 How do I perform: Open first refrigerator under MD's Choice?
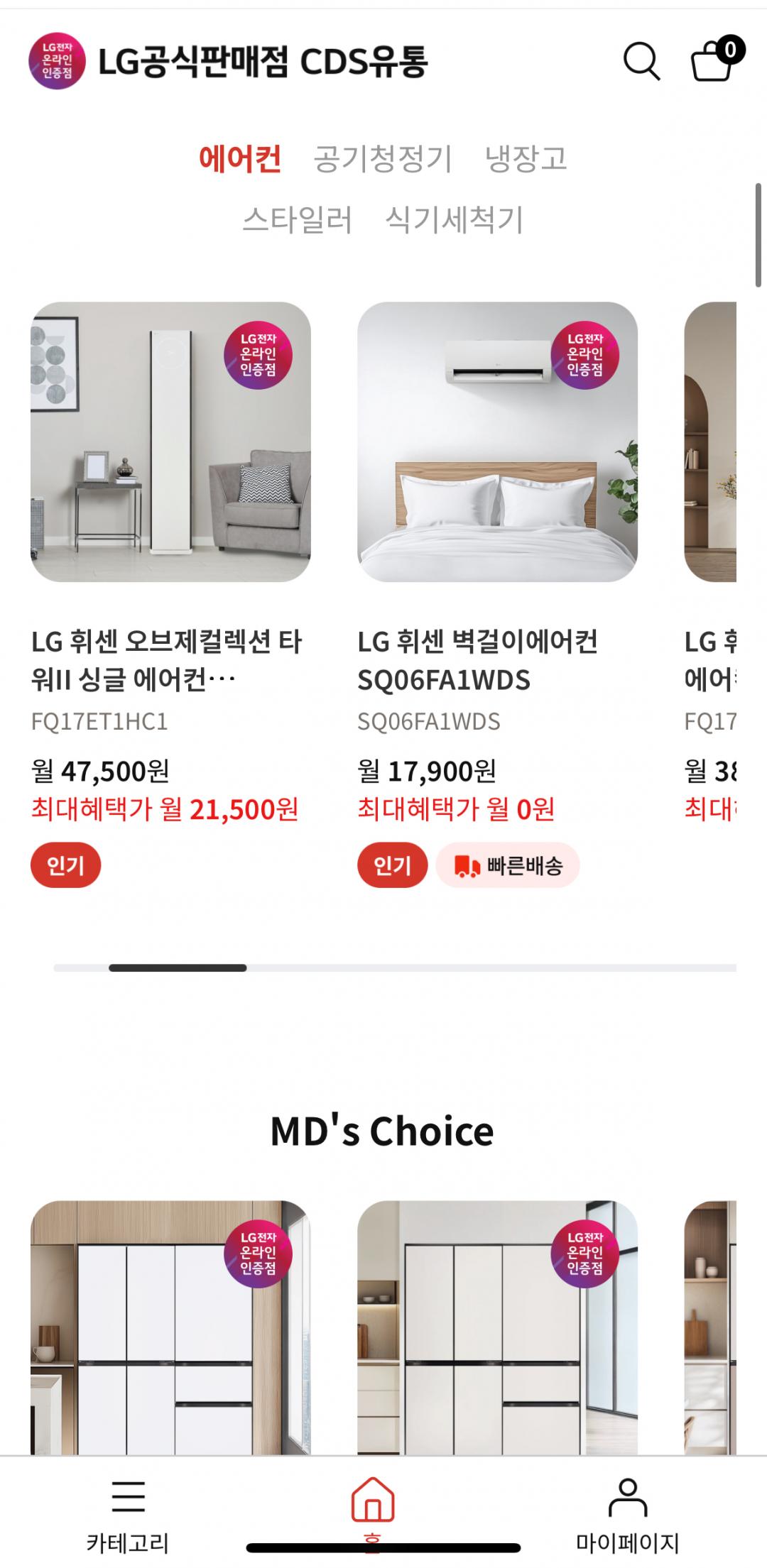[170, 1327]
